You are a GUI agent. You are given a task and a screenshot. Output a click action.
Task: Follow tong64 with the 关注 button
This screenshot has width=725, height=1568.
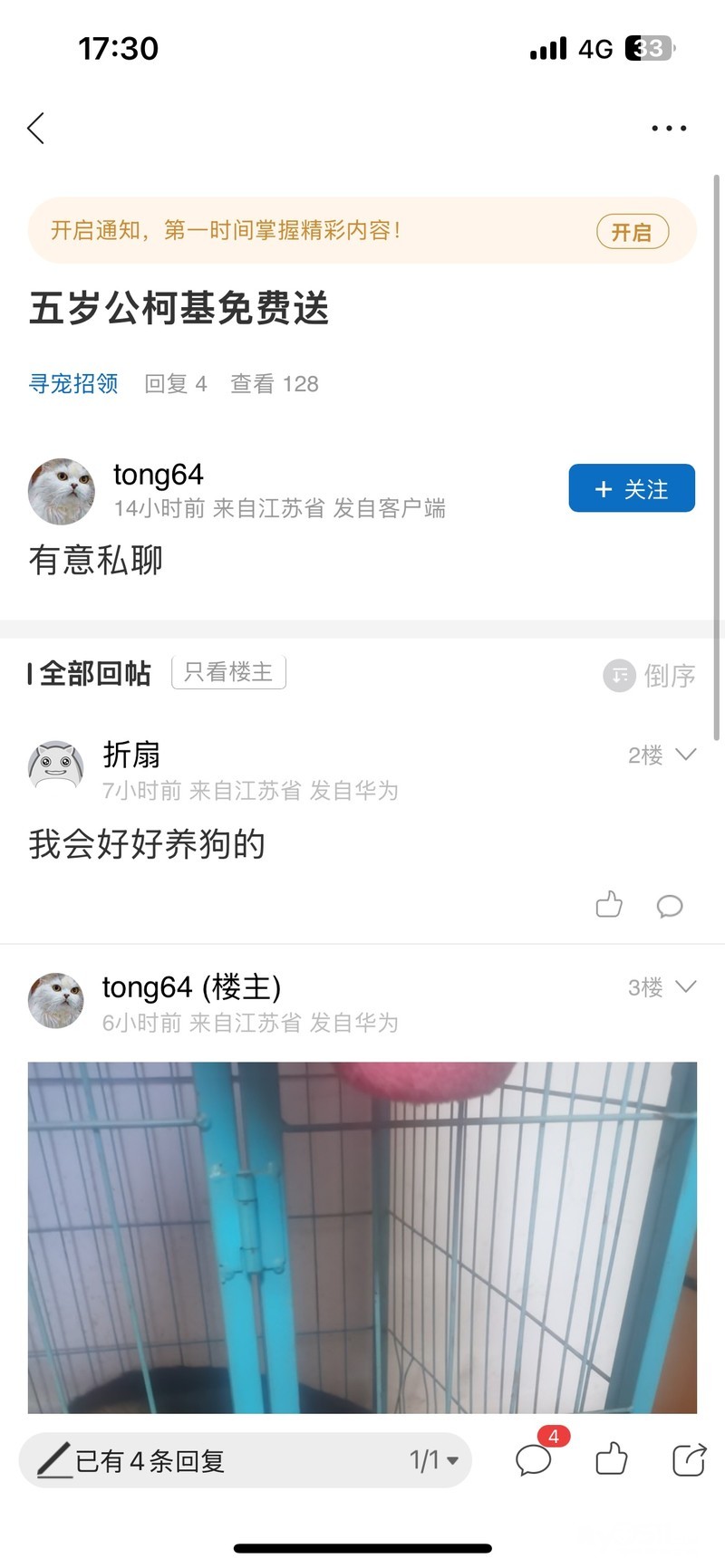tap(632, 489)
